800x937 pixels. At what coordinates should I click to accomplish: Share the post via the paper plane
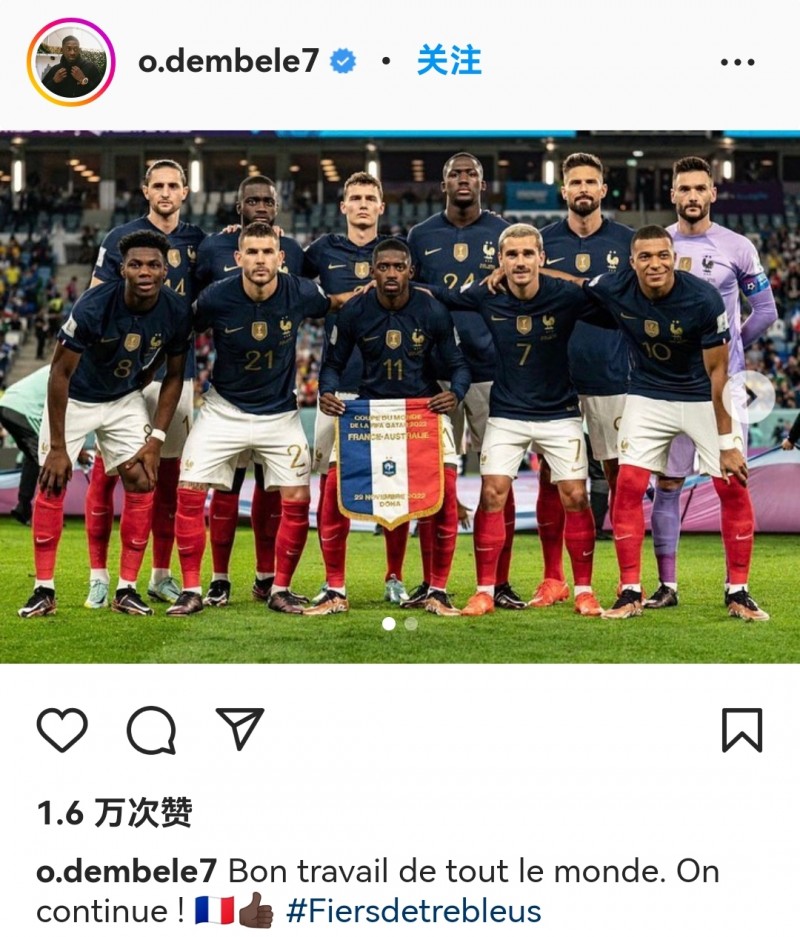pyautogui.click(x=240, y=729)
